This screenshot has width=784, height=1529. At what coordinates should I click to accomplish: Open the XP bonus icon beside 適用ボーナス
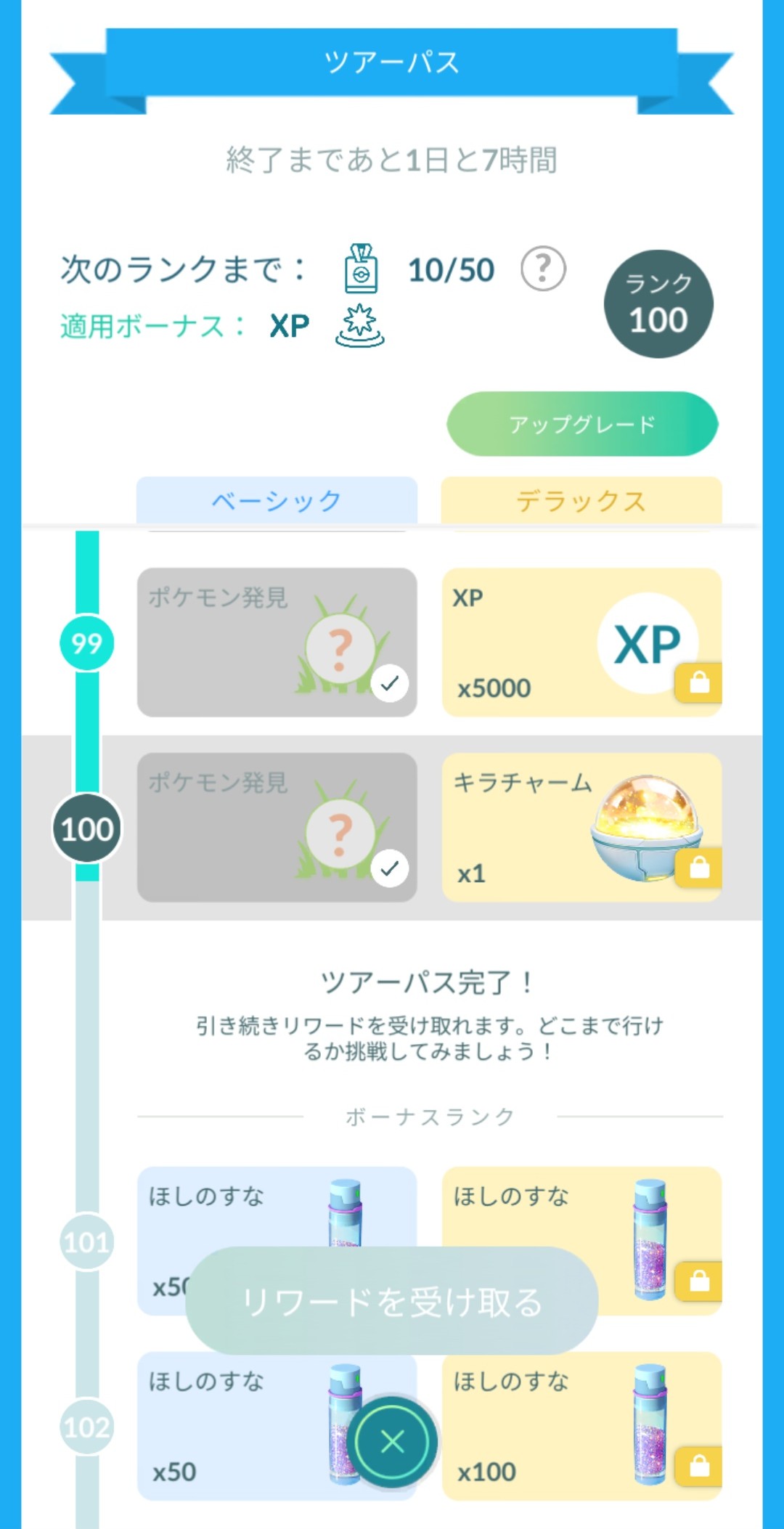[x=360, y=326]
